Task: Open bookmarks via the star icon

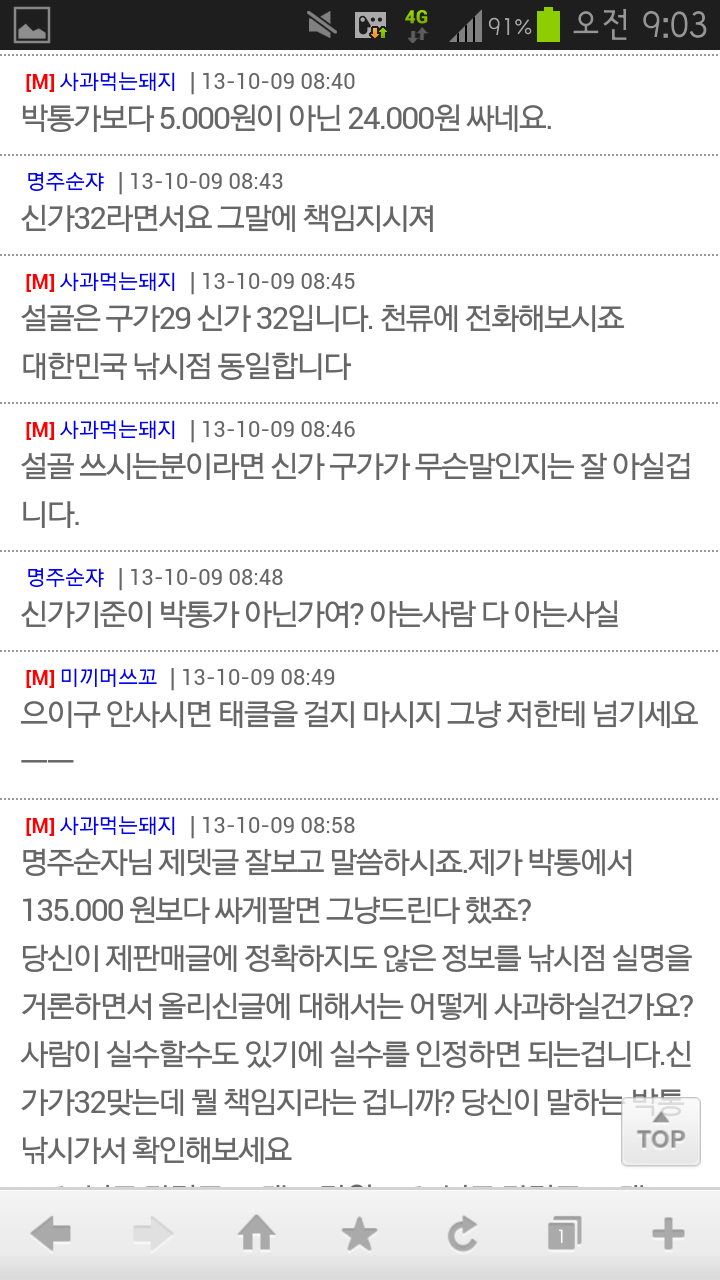Action: click(x=359, y=1235)
